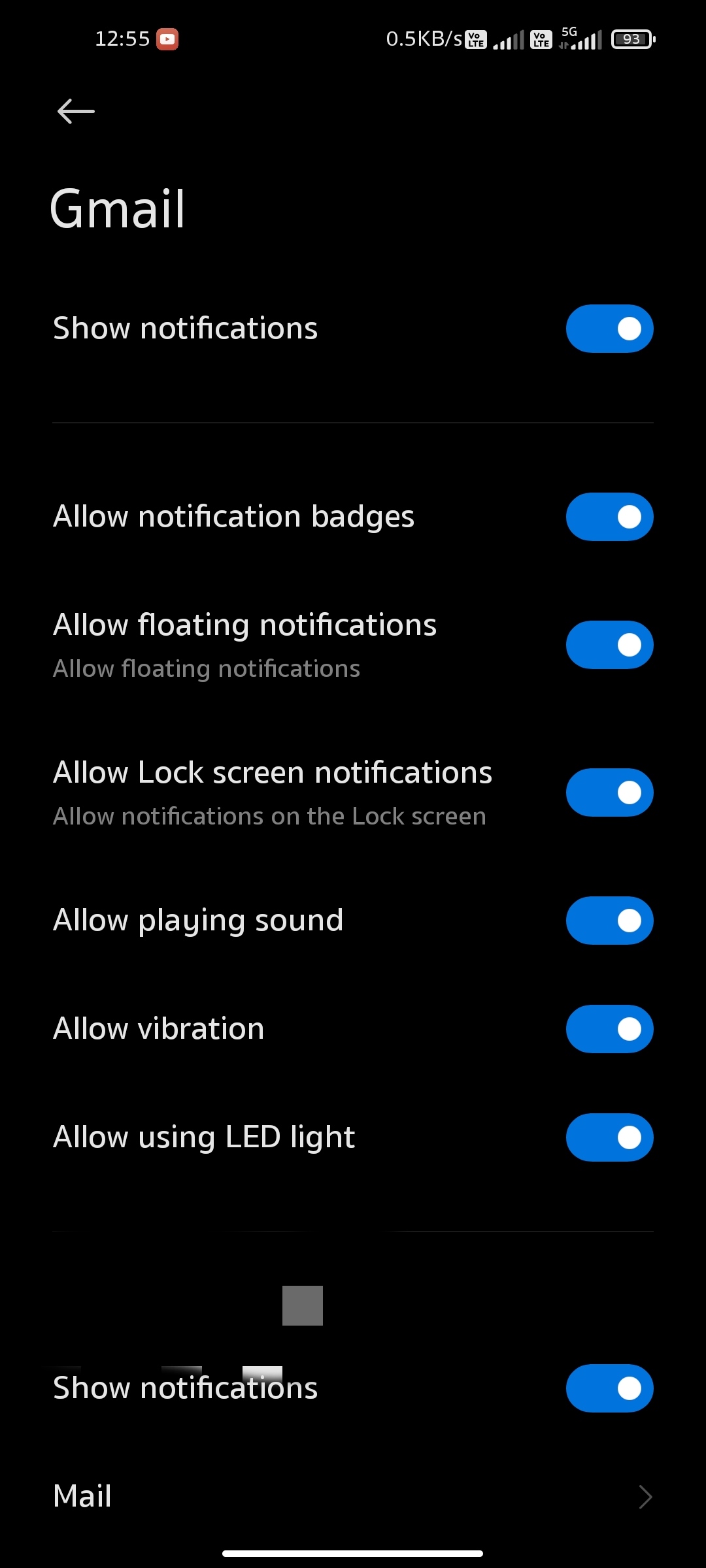The width and height of the screenshot is (706, 1568).
Task: Toggle Allow using LED light
Action: [609, 1137]
